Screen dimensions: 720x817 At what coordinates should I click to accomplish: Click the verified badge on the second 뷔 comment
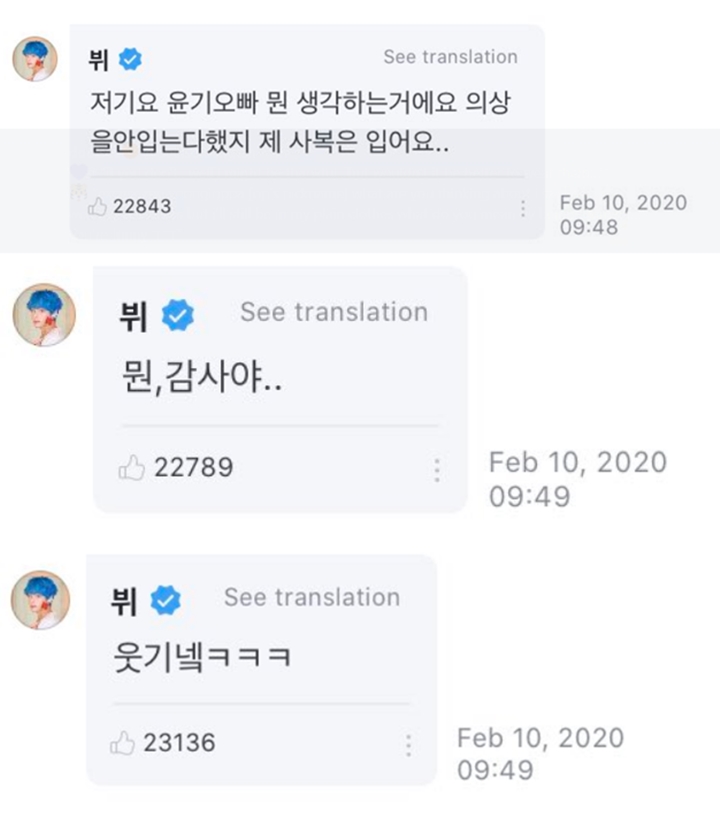pyautogui.click(x=178, y=312)
